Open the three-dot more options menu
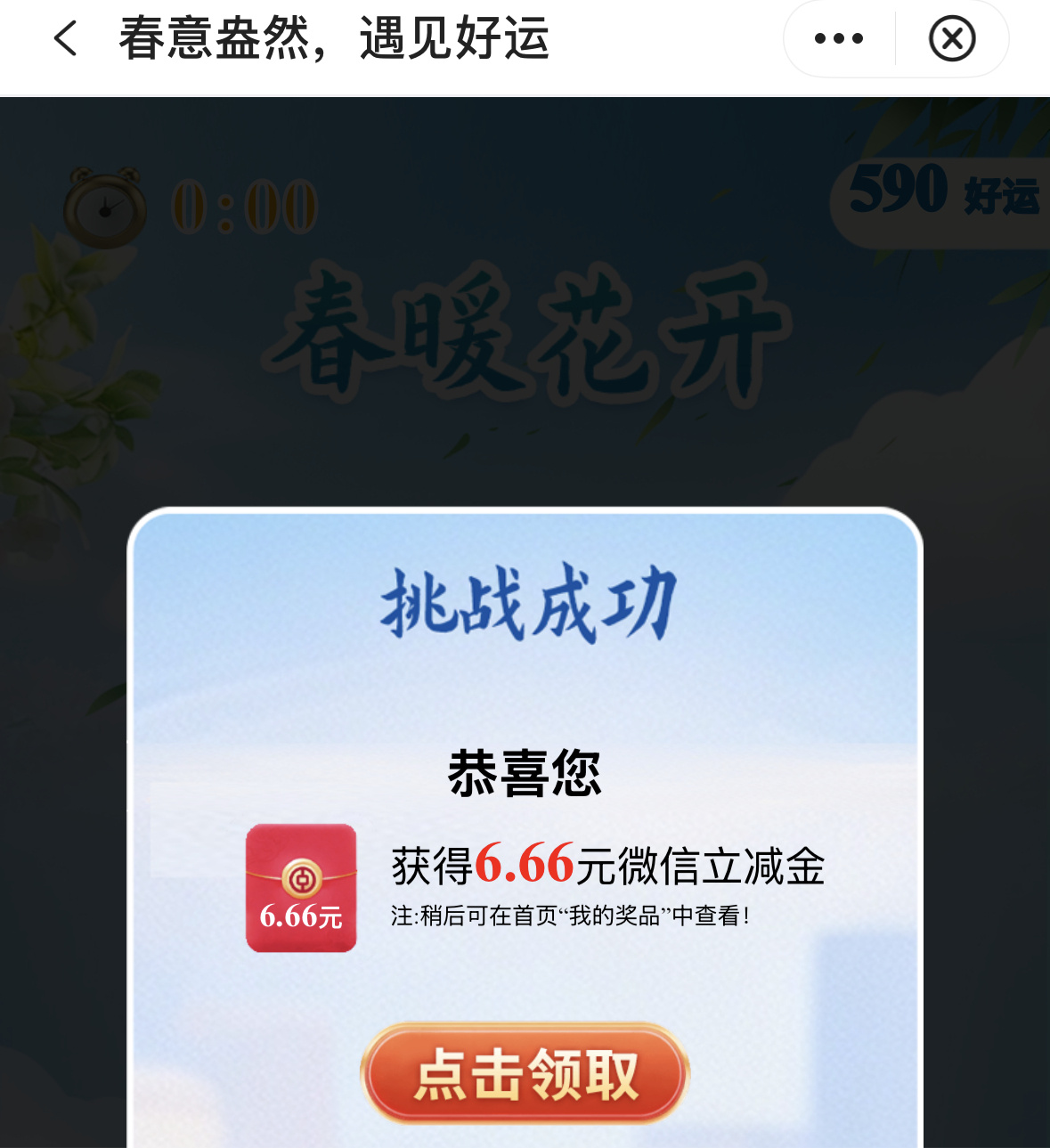The image size is (1050, 1148). (839, 39)
